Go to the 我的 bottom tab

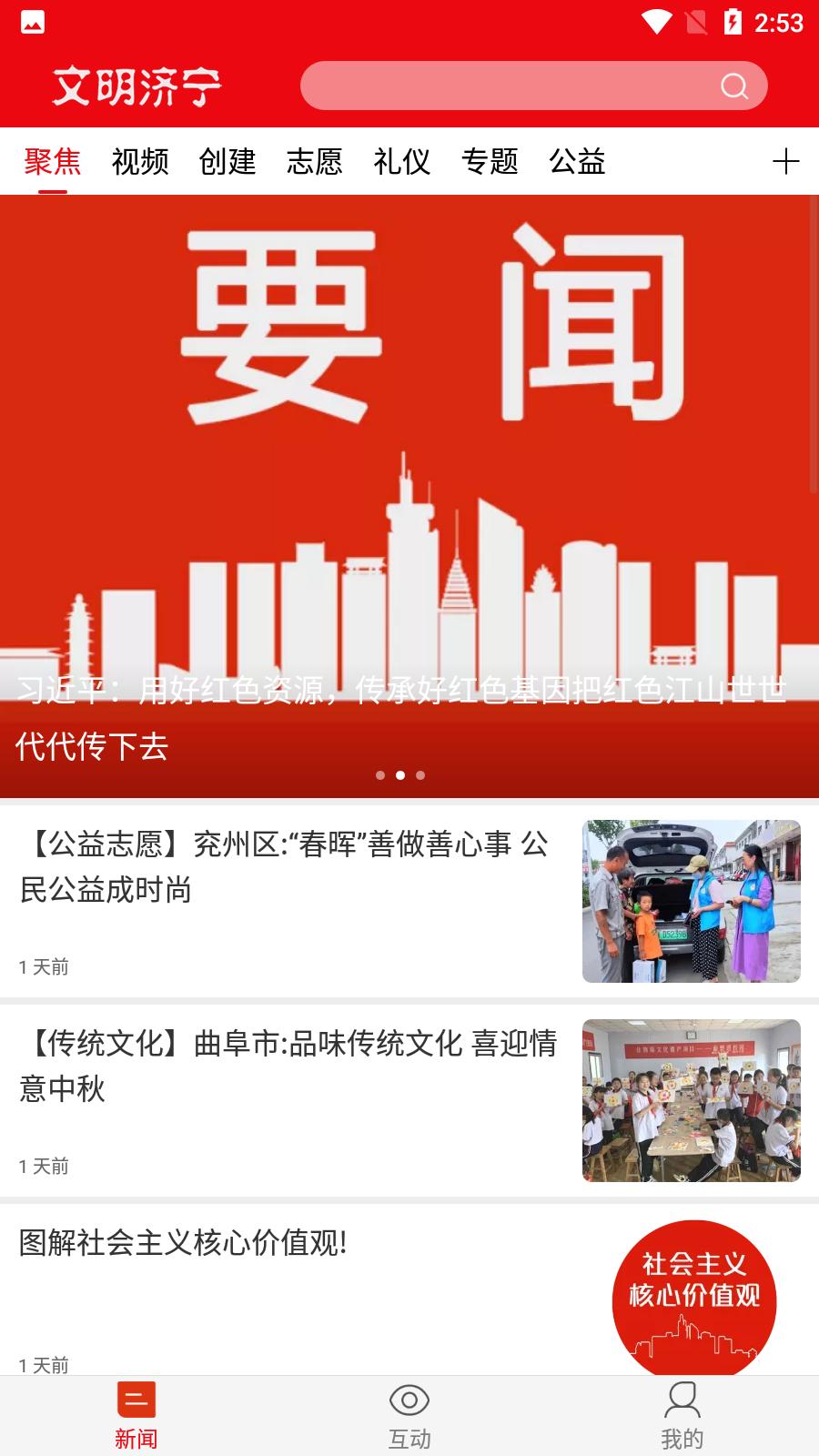tap(682, 1415)
